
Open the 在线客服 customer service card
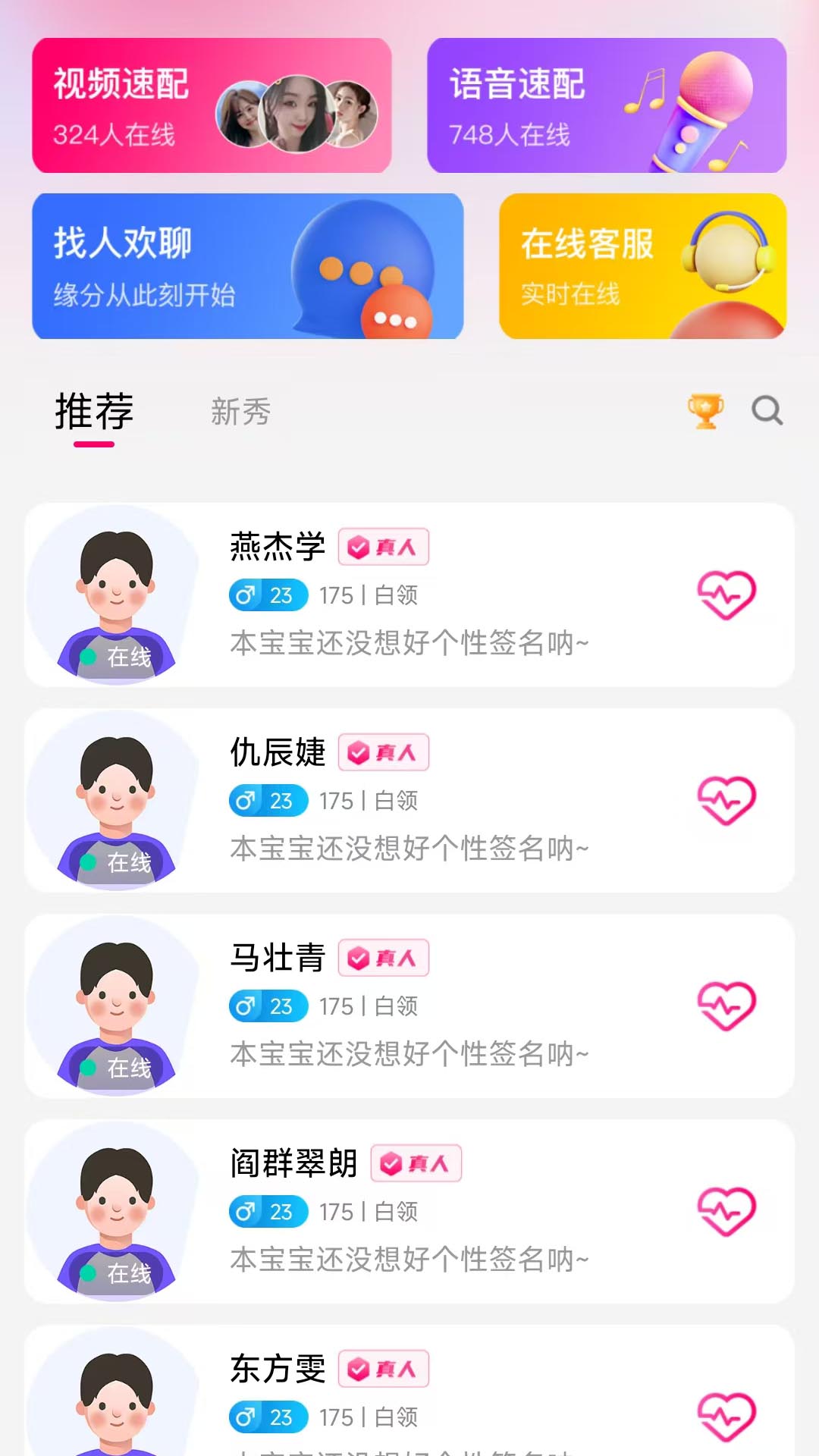[641, 267]
